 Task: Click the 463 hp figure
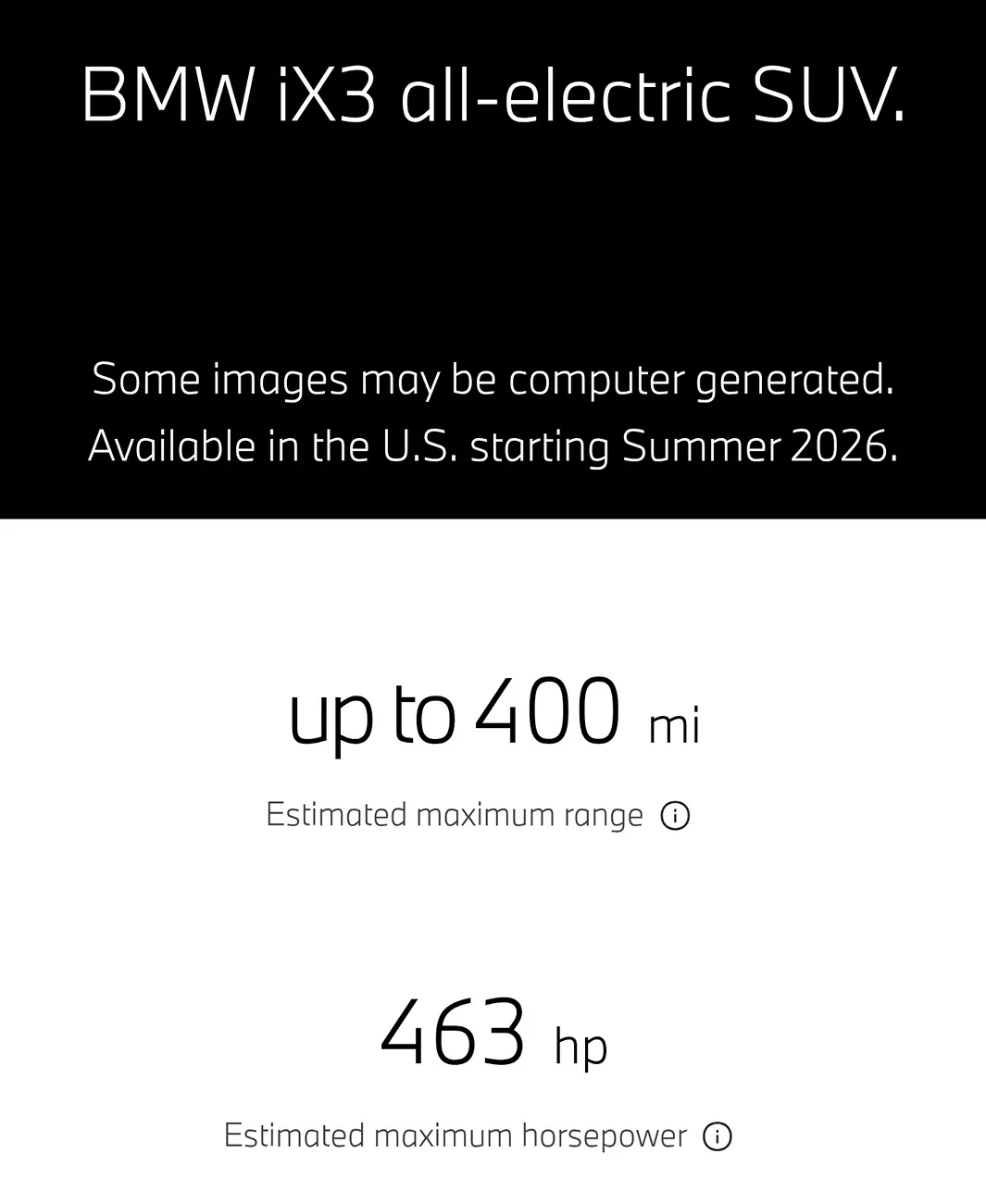491,1033
